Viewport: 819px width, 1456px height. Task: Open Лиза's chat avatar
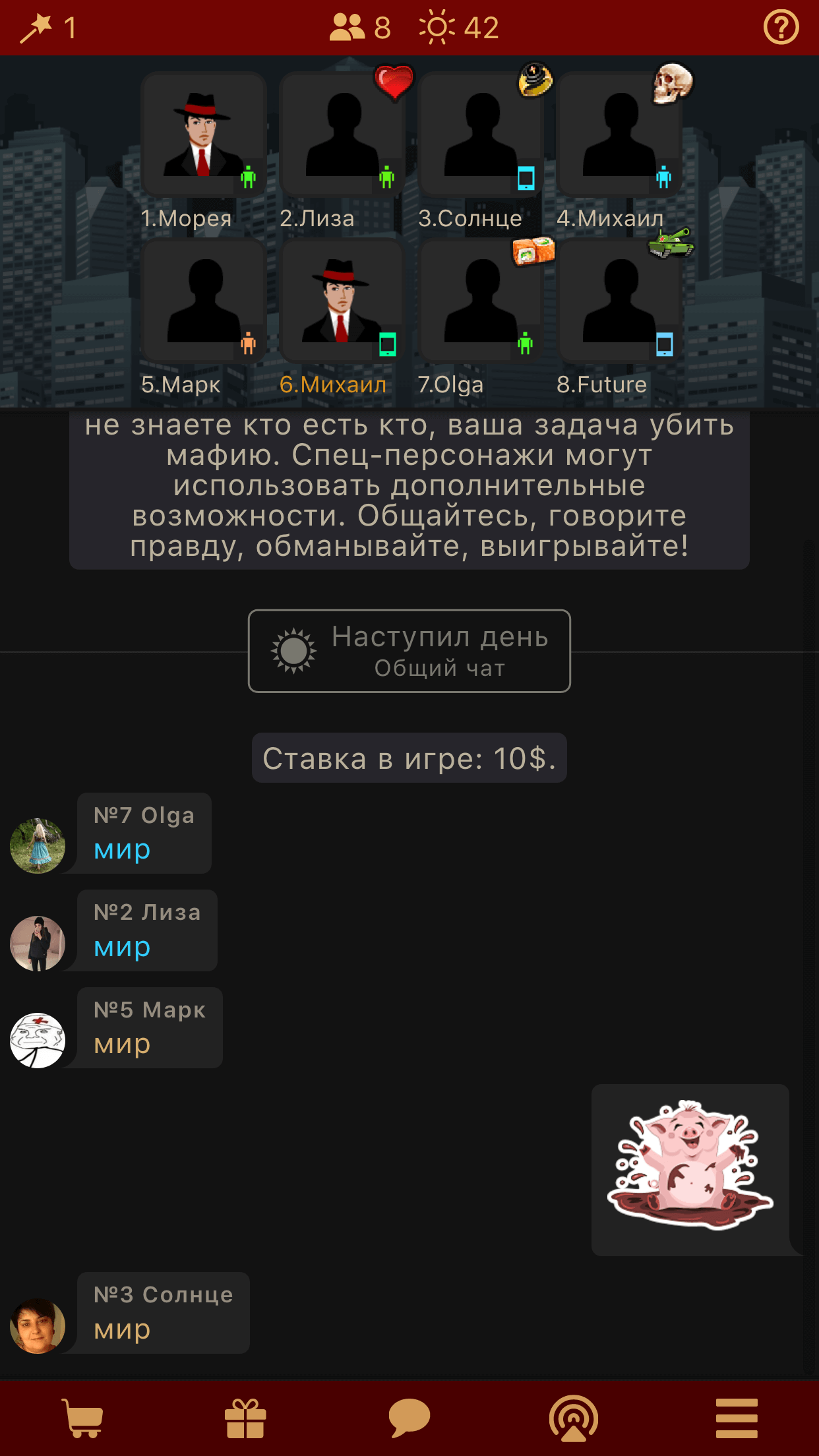[38, 944]
